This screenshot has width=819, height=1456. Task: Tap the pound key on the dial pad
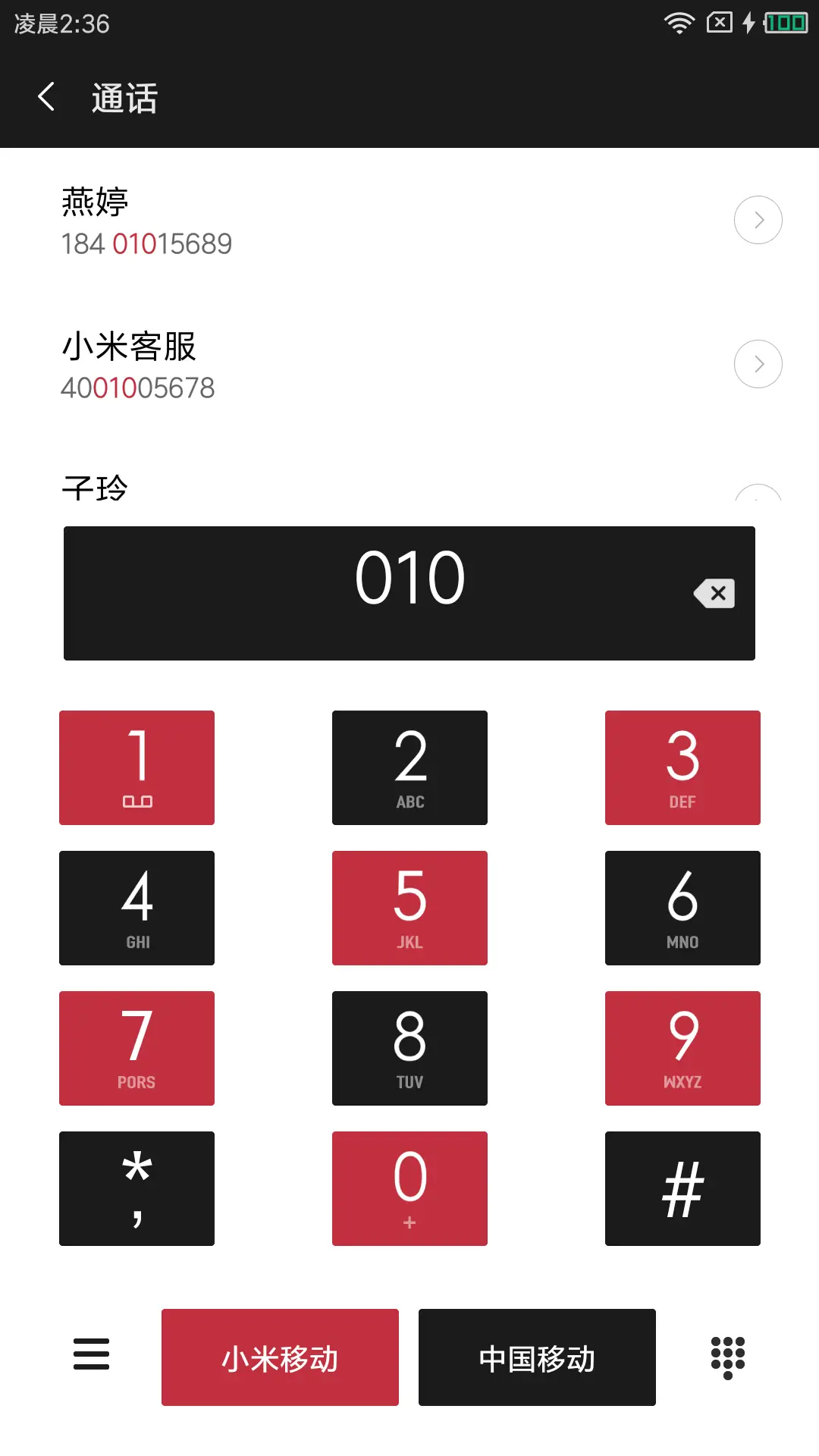coord(682,1188)
